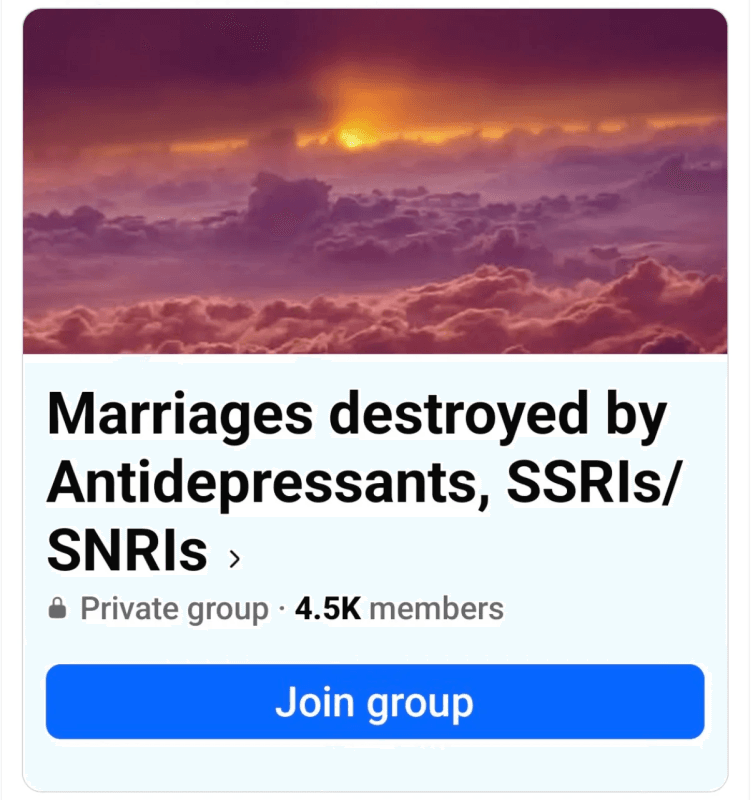This screenshot has height=800, width=753.
Task: Join the group with the blue button
Action: [375, 702]
